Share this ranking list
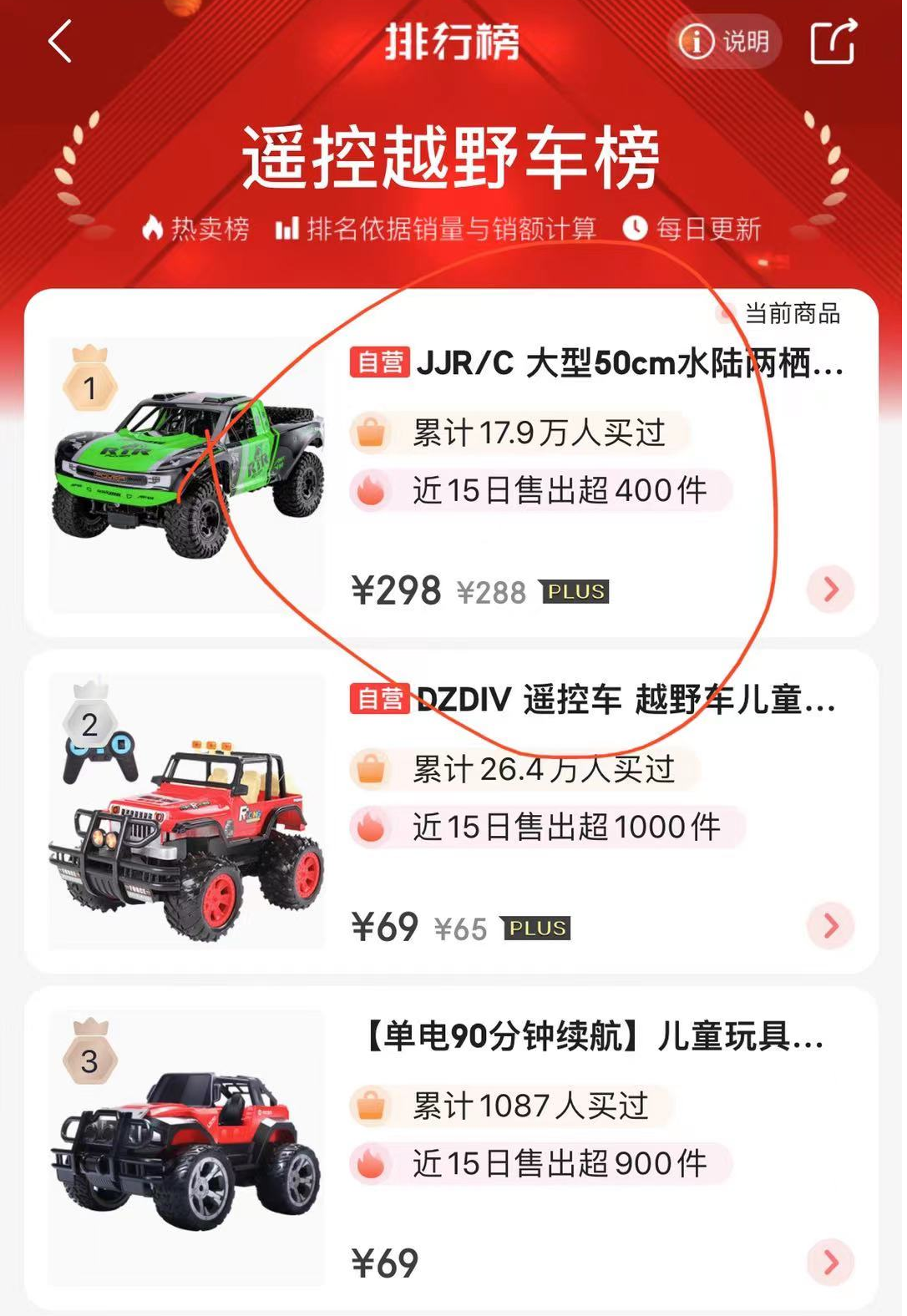907x1316 pixels. [x=834, y=42]
